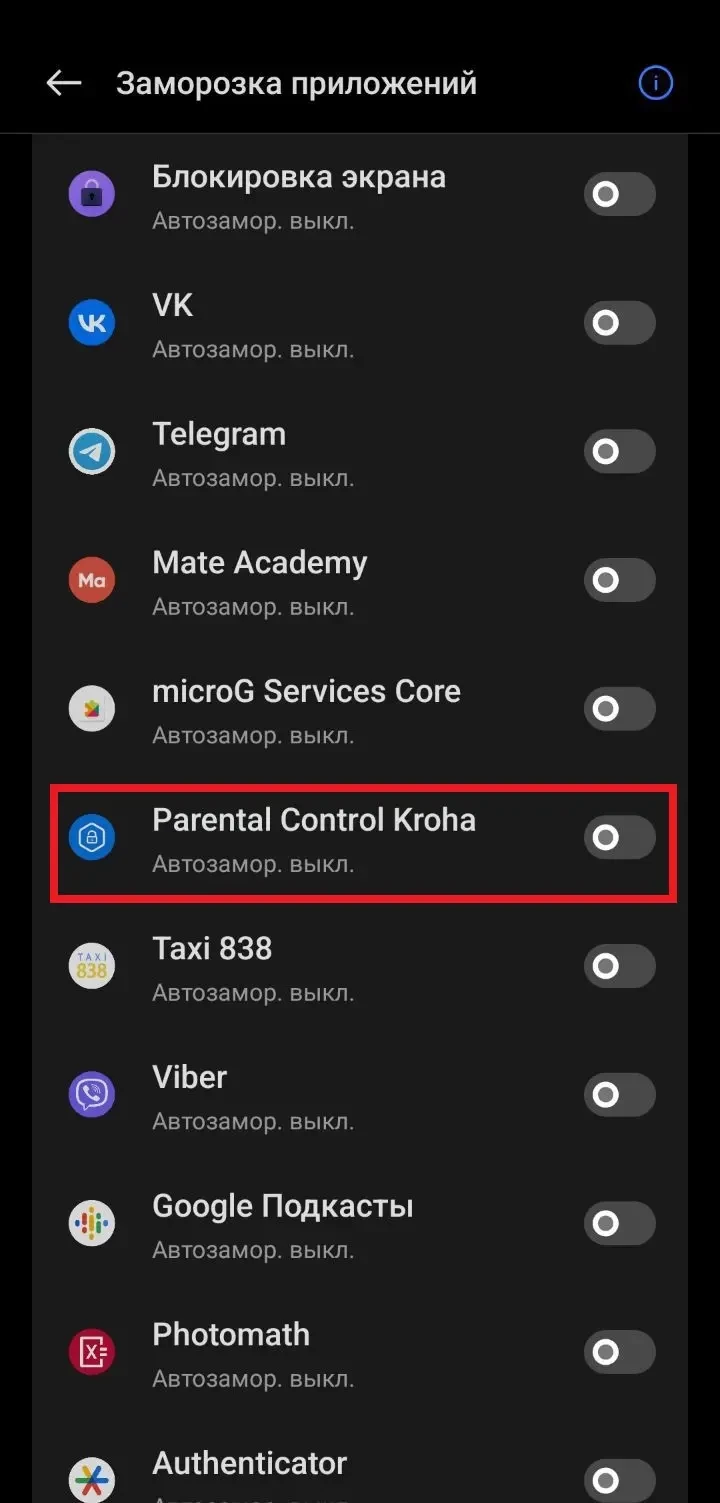This screenshot has width=720, height=1503.
Task: Enable auto-freeze for Viber
Action: click(x=619, y=1095)
